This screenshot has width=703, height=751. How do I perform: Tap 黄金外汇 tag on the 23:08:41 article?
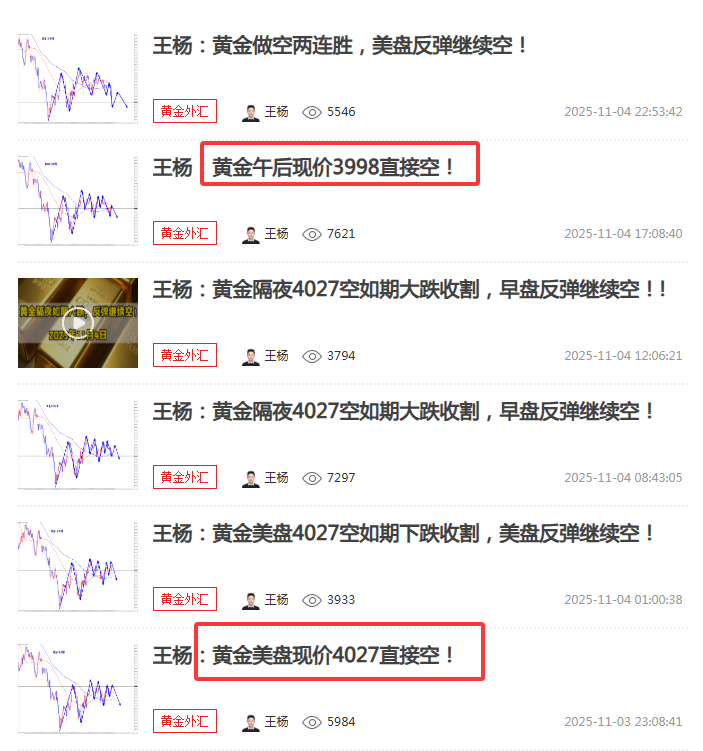(x=185, y=721)
